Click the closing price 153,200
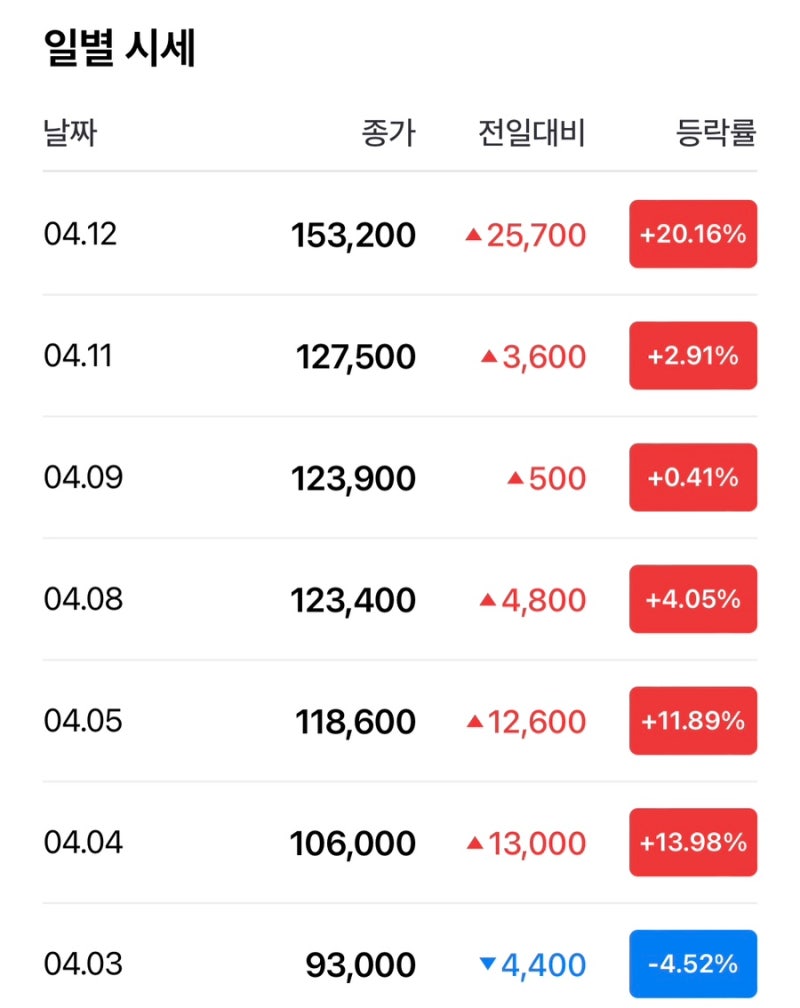 [350, 233]
